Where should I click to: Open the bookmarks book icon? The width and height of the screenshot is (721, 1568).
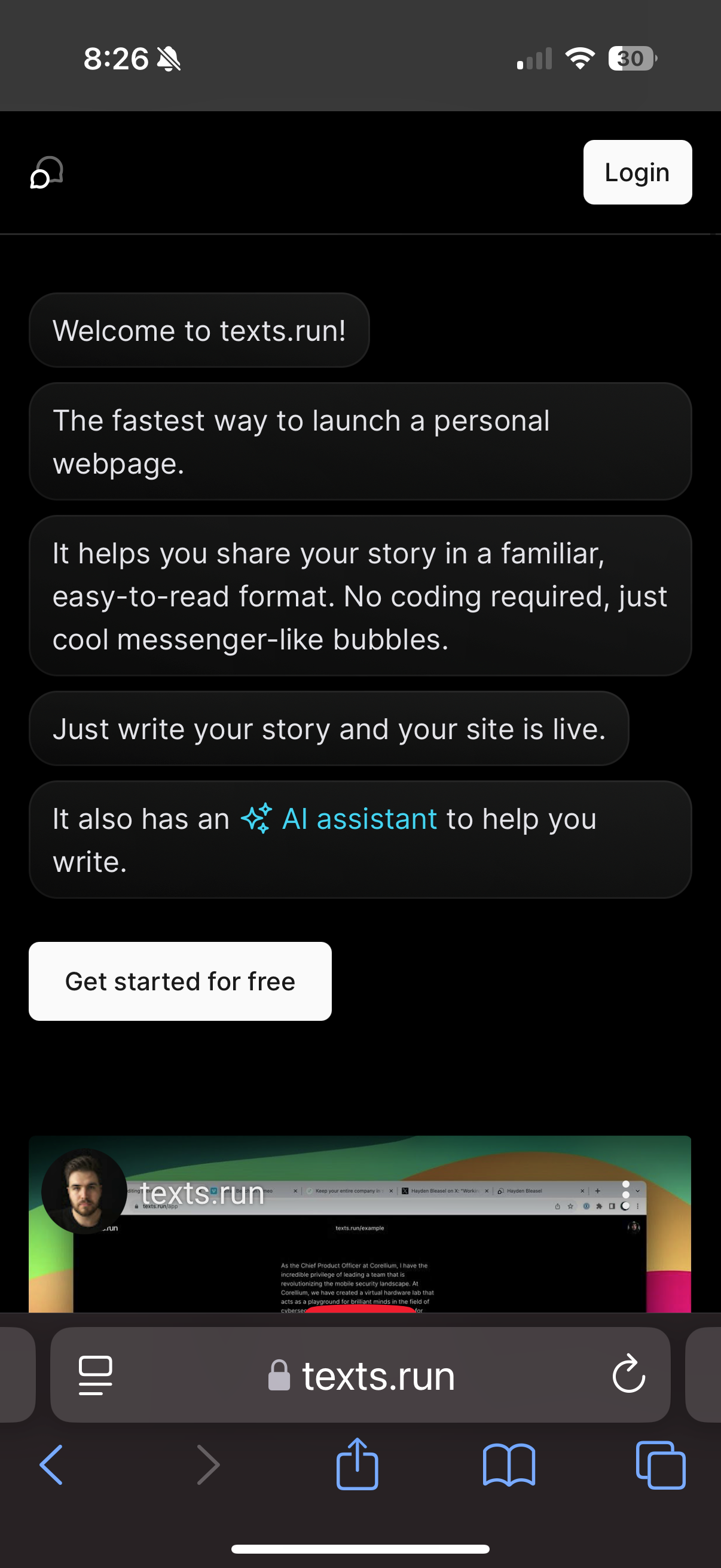point(509,1465)
